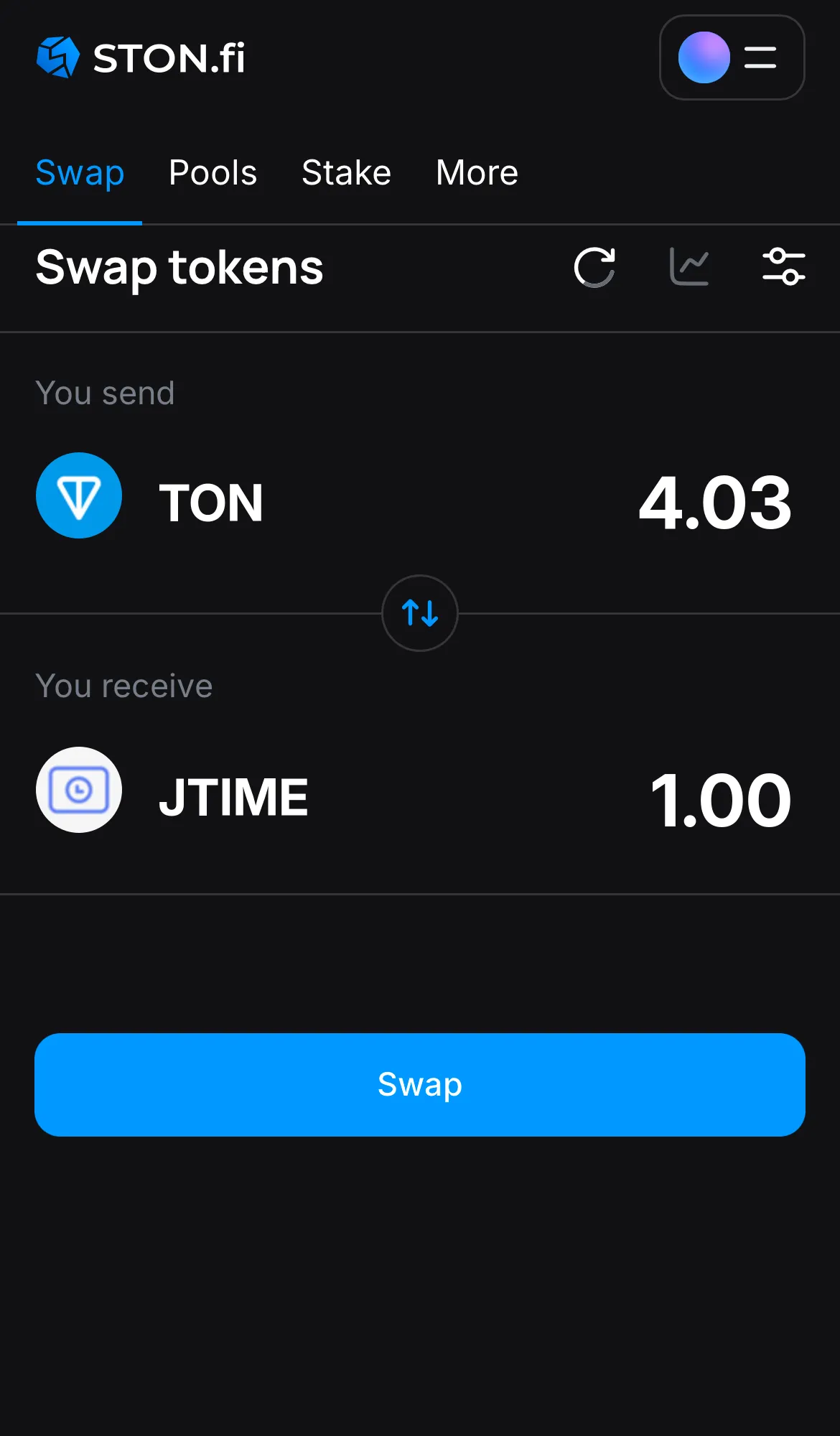Select the TON token icon
The height and width of the screenshot is (1436, 840).
pyautogui.click(x=79, y=495)
